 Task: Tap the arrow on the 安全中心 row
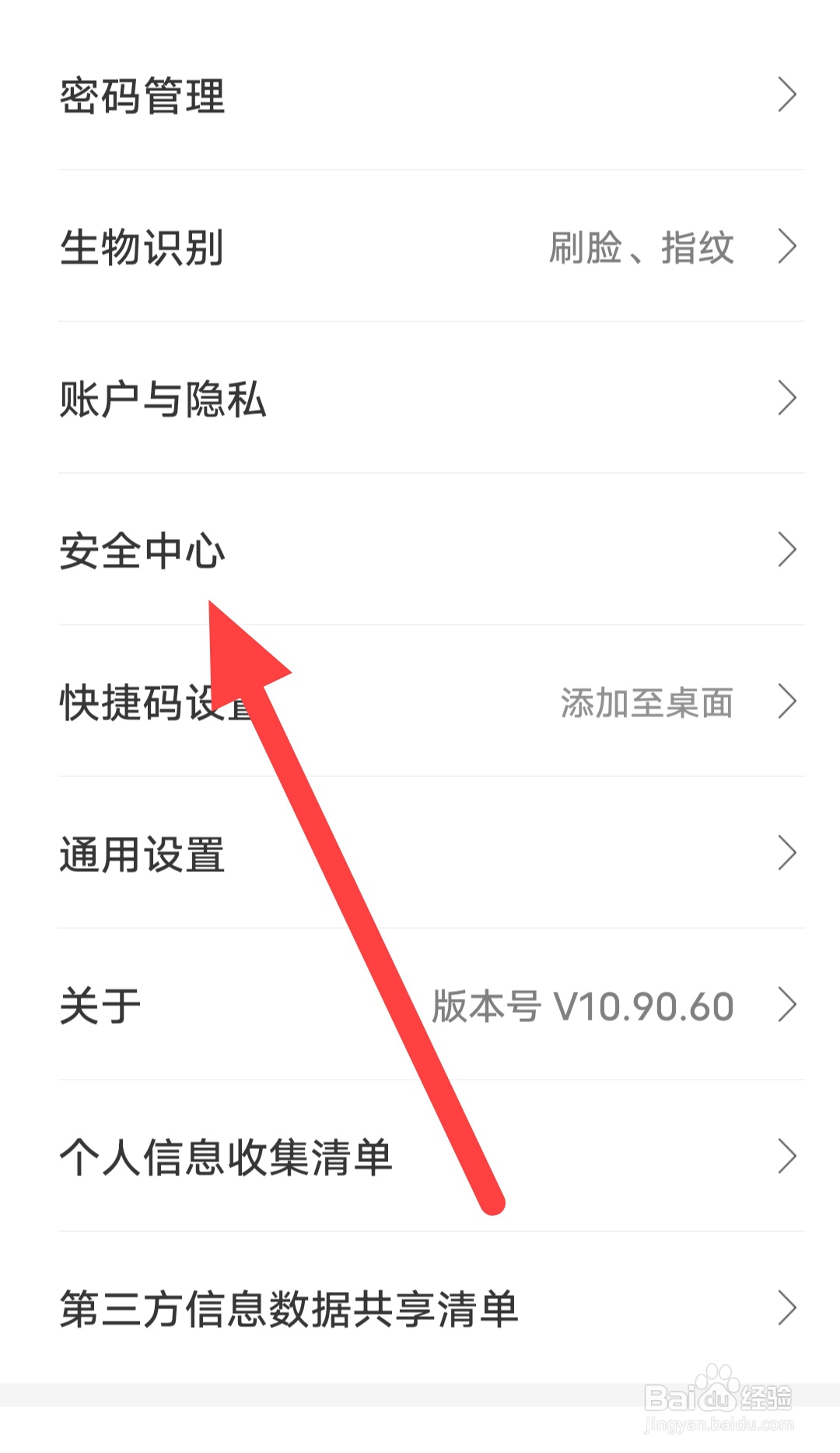pos(789,551)
